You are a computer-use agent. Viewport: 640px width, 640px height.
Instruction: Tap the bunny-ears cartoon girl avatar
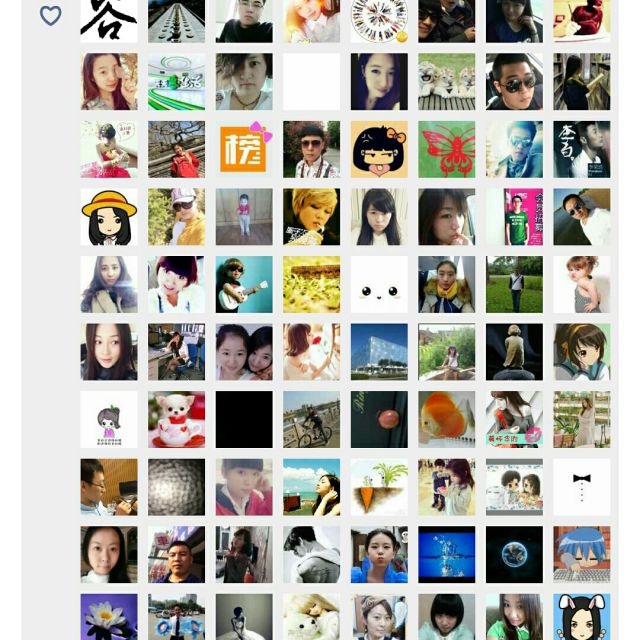(582, 617)
